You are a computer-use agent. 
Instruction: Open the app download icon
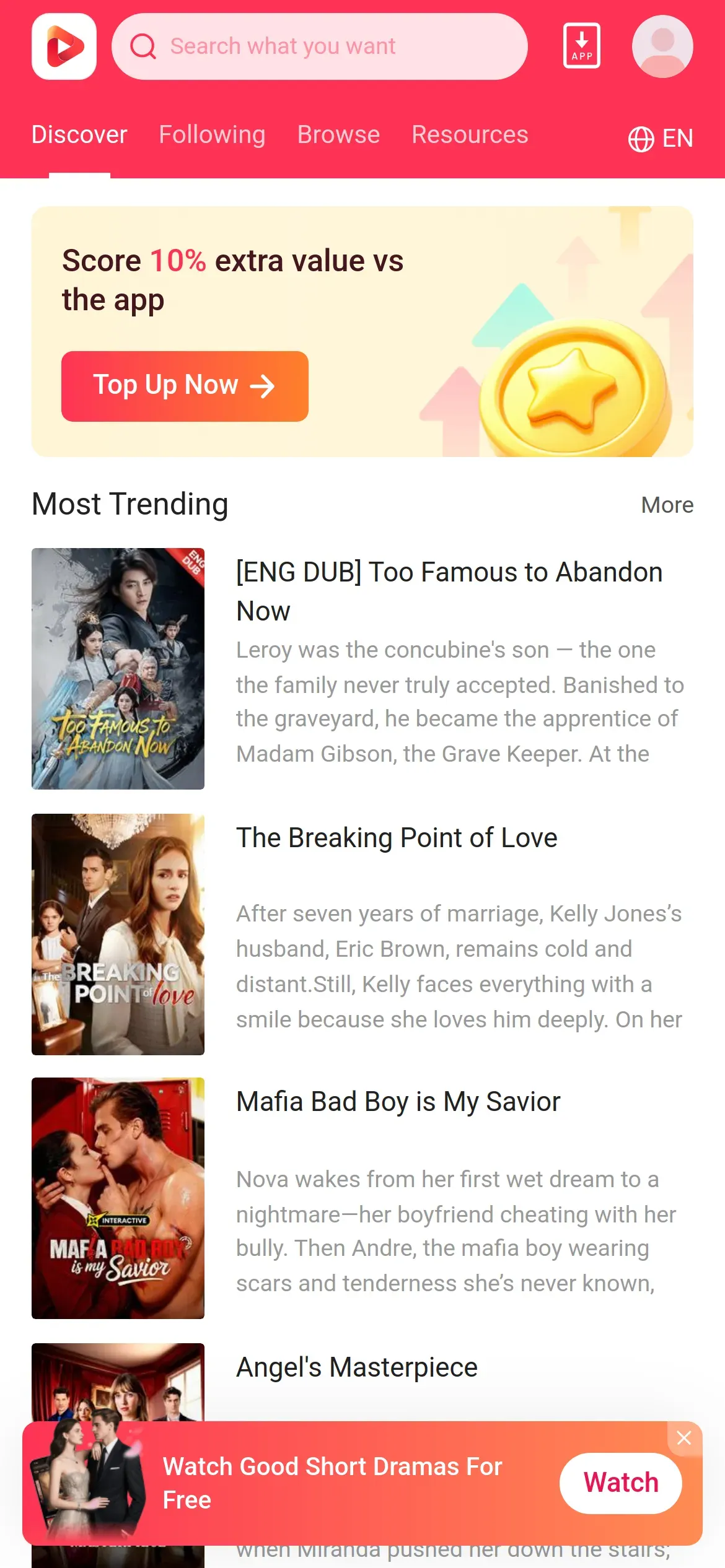coord(581,46)
